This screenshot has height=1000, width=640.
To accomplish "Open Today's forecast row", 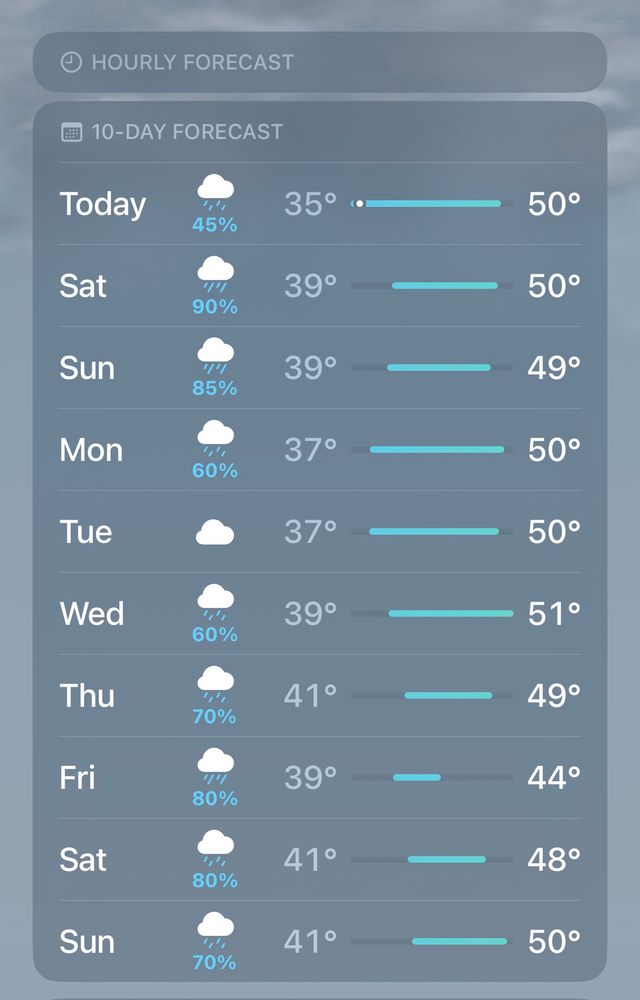I will click(320, 204).
